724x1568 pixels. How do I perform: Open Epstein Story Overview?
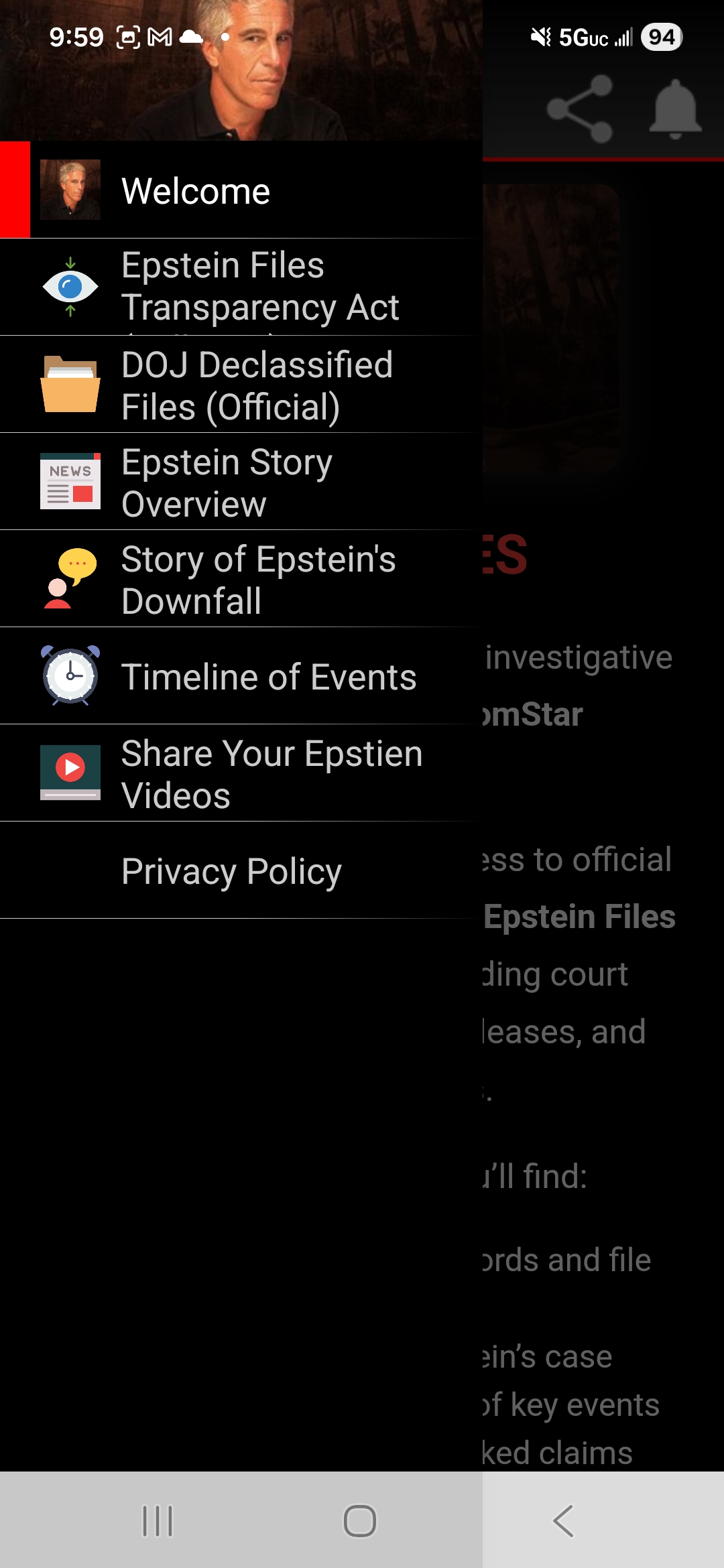point(226,481)
